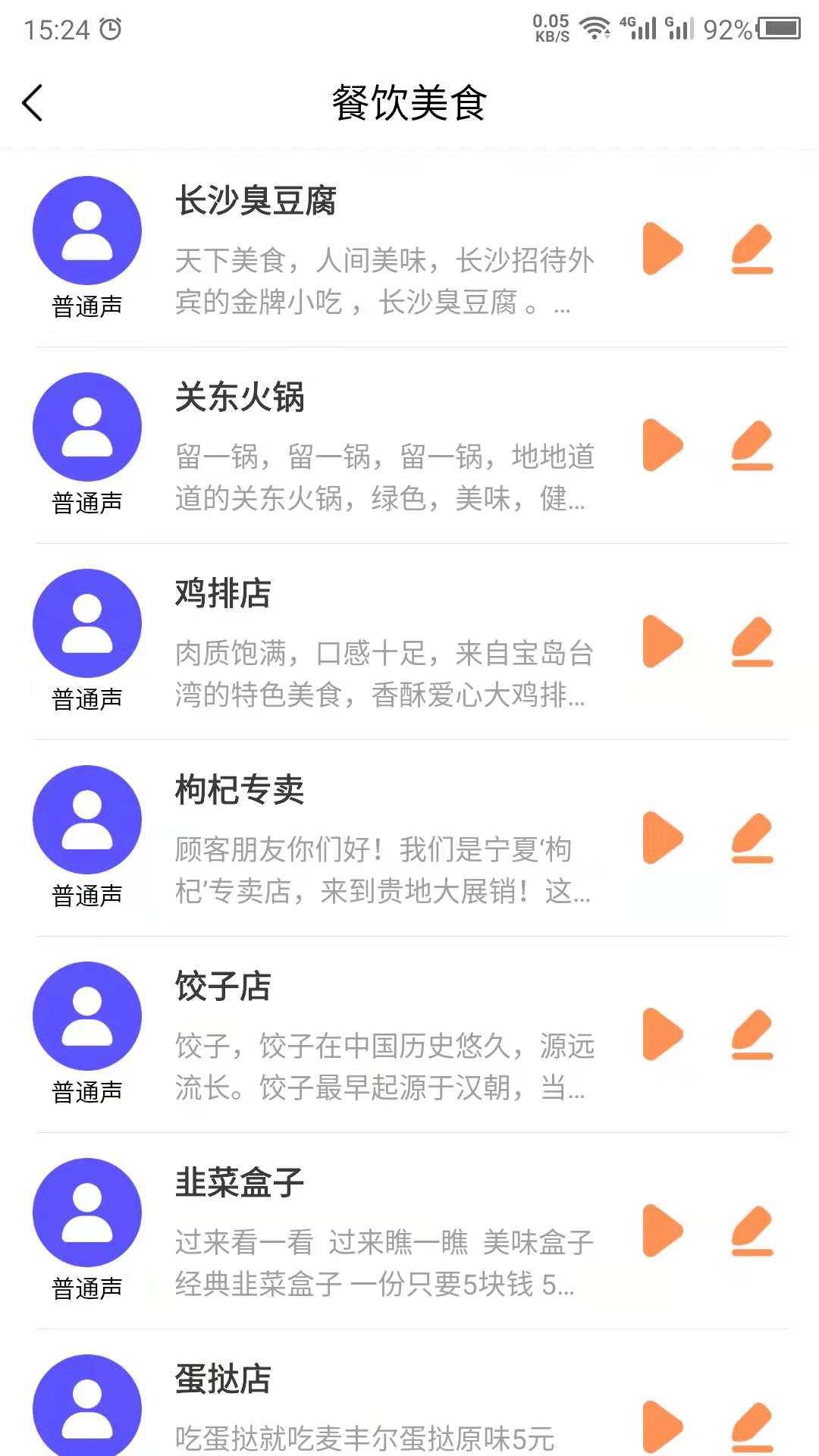Edit the 枸杞专卖 template

pyautogui.click(x=752, y=838)
